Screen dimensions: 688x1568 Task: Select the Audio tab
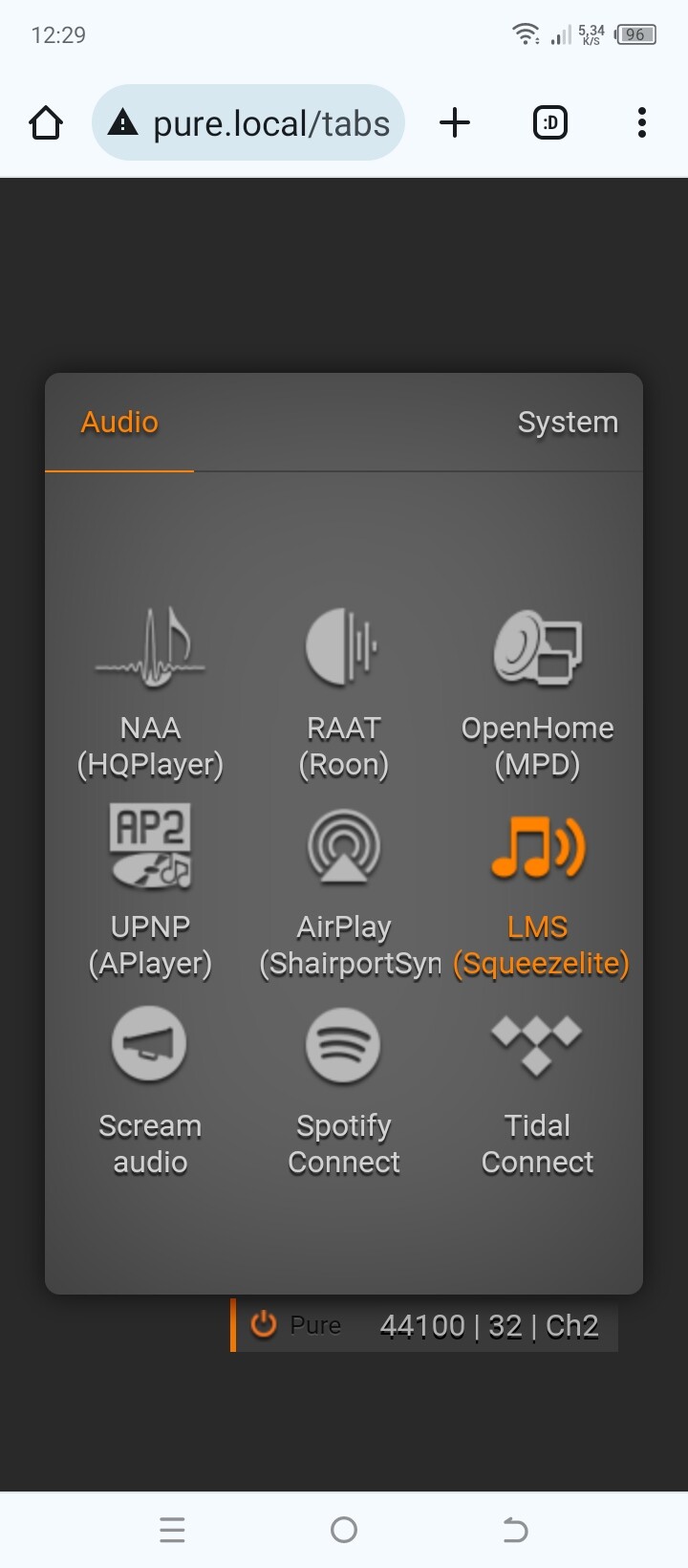[x=119, y=423]
